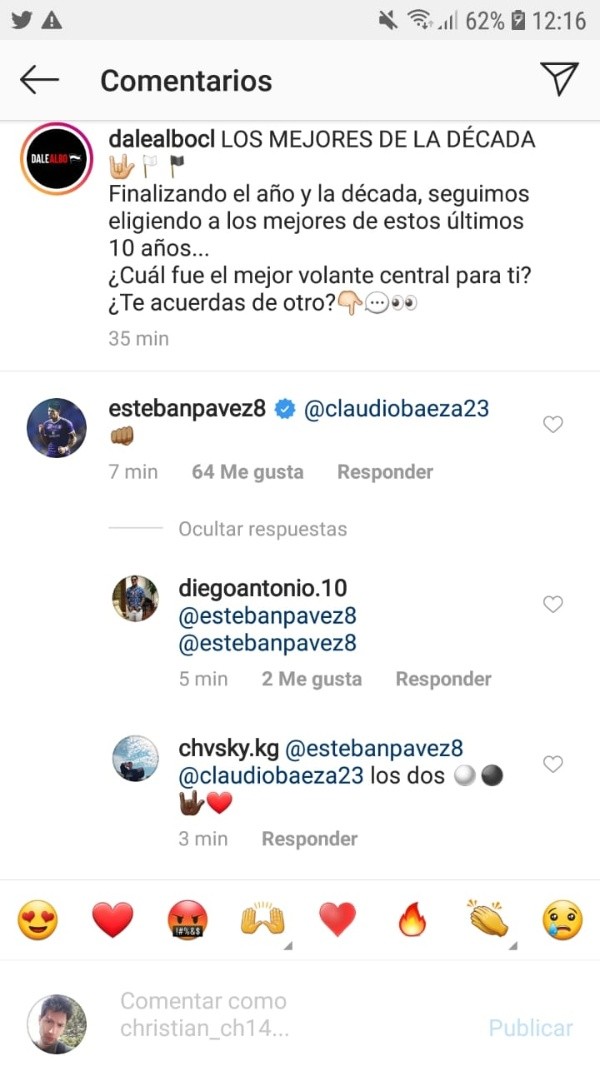The image size is (600, 1066).
Task: View 64 Me gusta on estebanpavez8's comment
Action: (x=247, y=472)
